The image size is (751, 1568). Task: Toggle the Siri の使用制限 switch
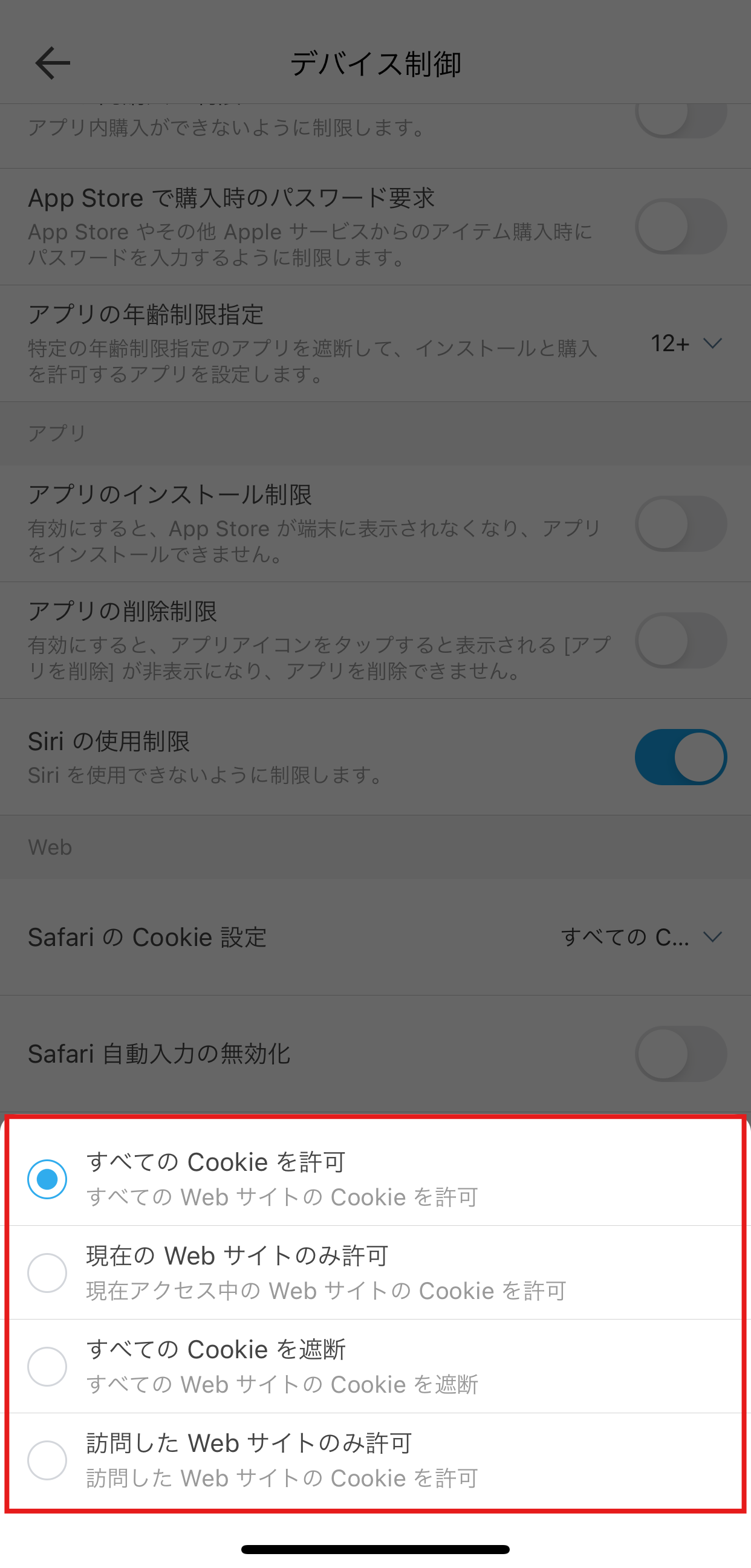click(x=680, y=757)
